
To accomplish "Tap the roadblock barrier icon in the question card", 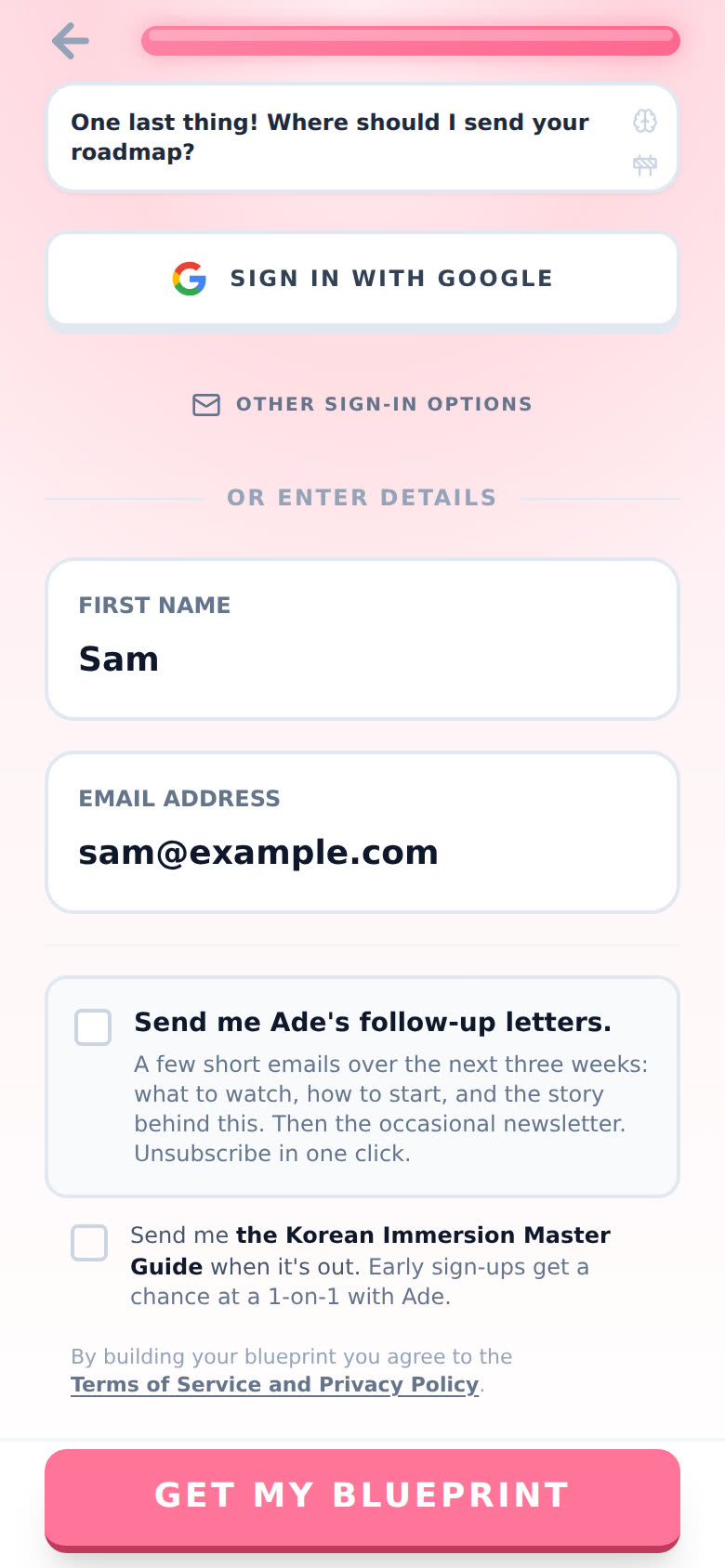I will [x=645, y=165].
